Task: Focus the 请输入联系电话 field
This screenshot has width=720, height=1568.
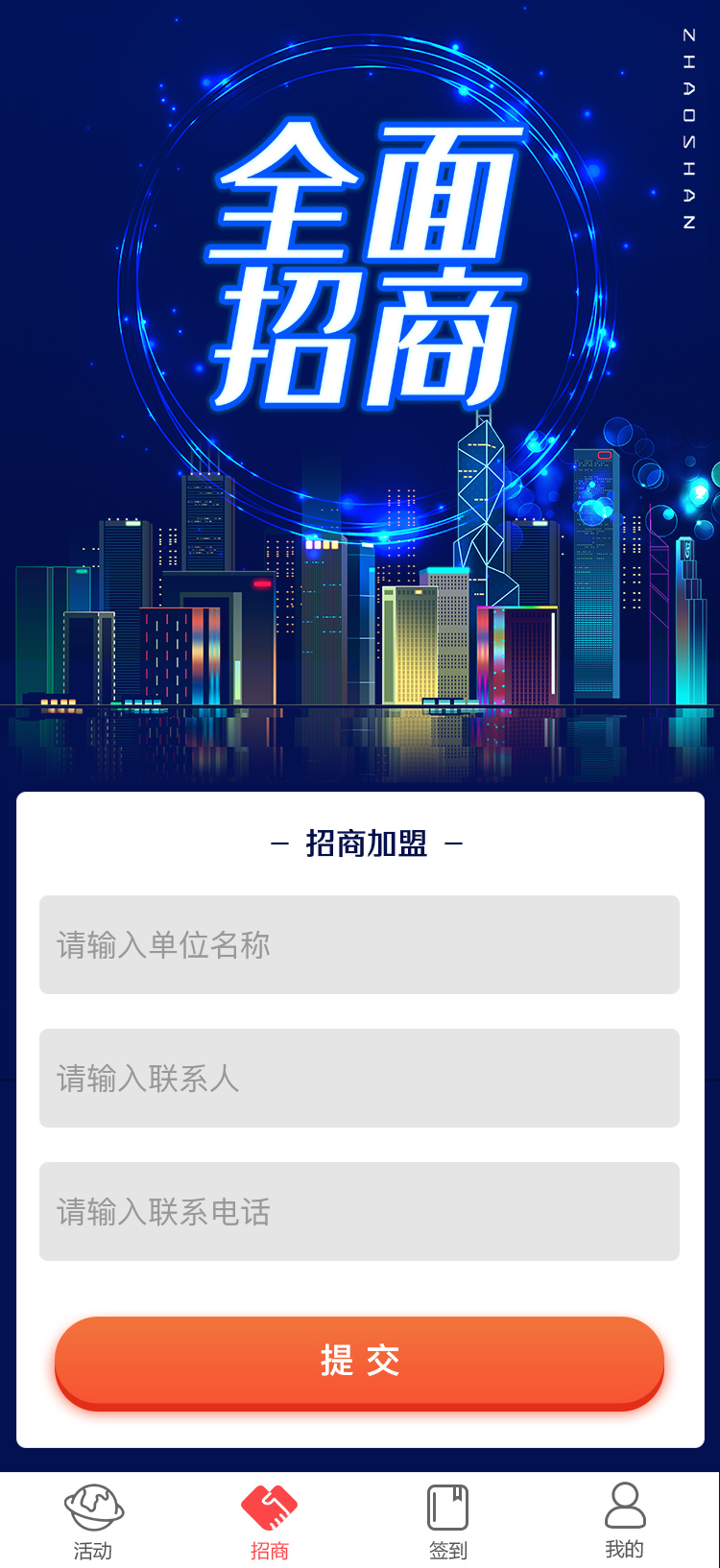Action: (x=359, y=1212)
